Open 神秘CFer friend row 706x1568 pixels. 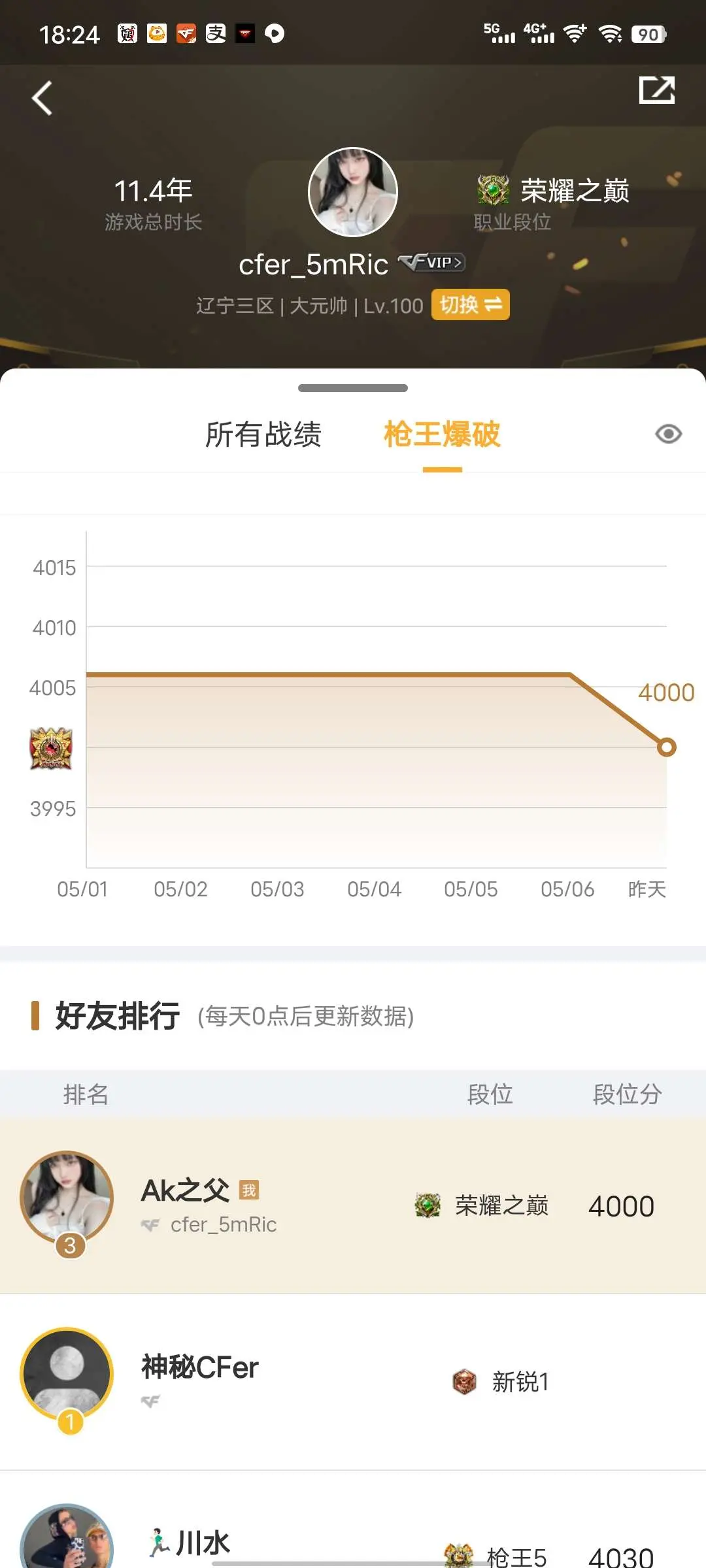[353, 1382]
